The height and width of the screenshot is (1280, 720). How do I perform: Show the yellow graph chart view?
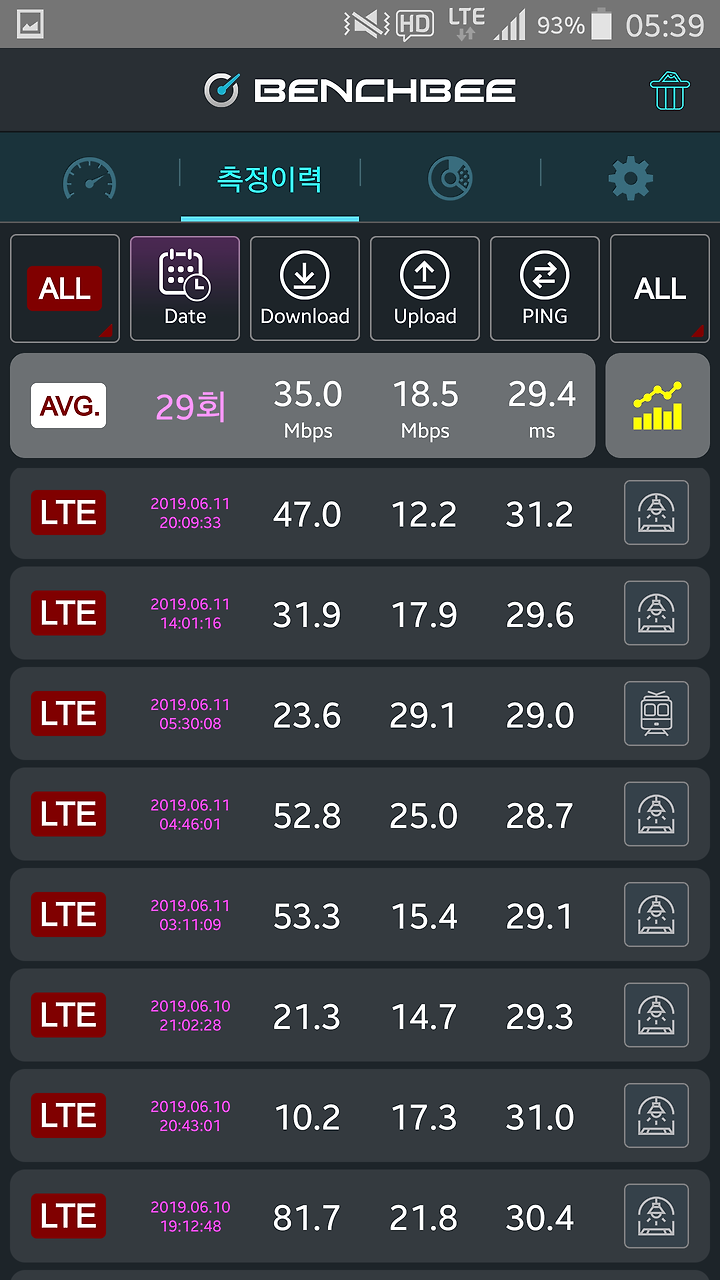point(658,405)
